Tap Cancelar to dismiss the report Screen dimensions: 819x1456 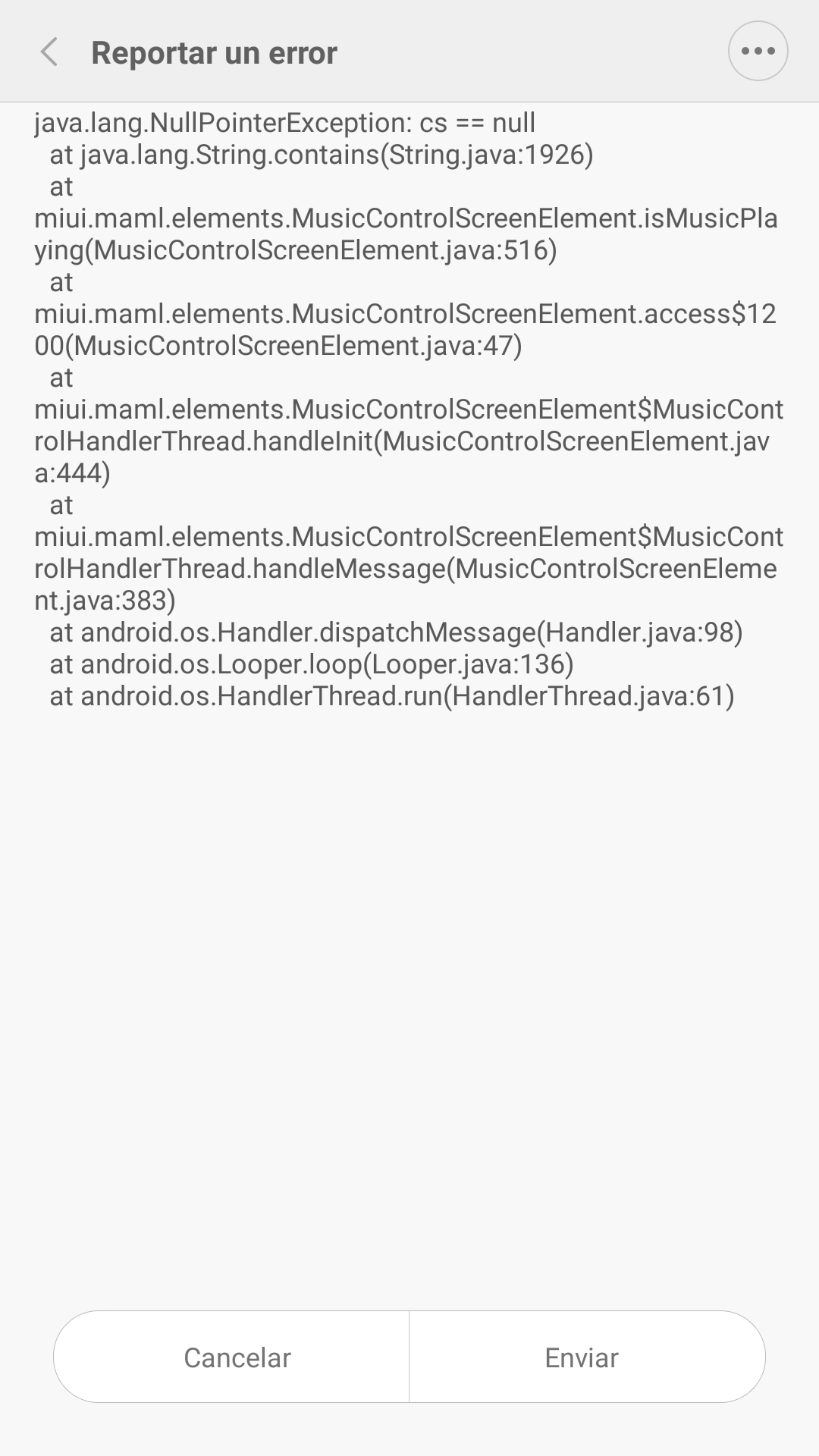(231, 1357)
